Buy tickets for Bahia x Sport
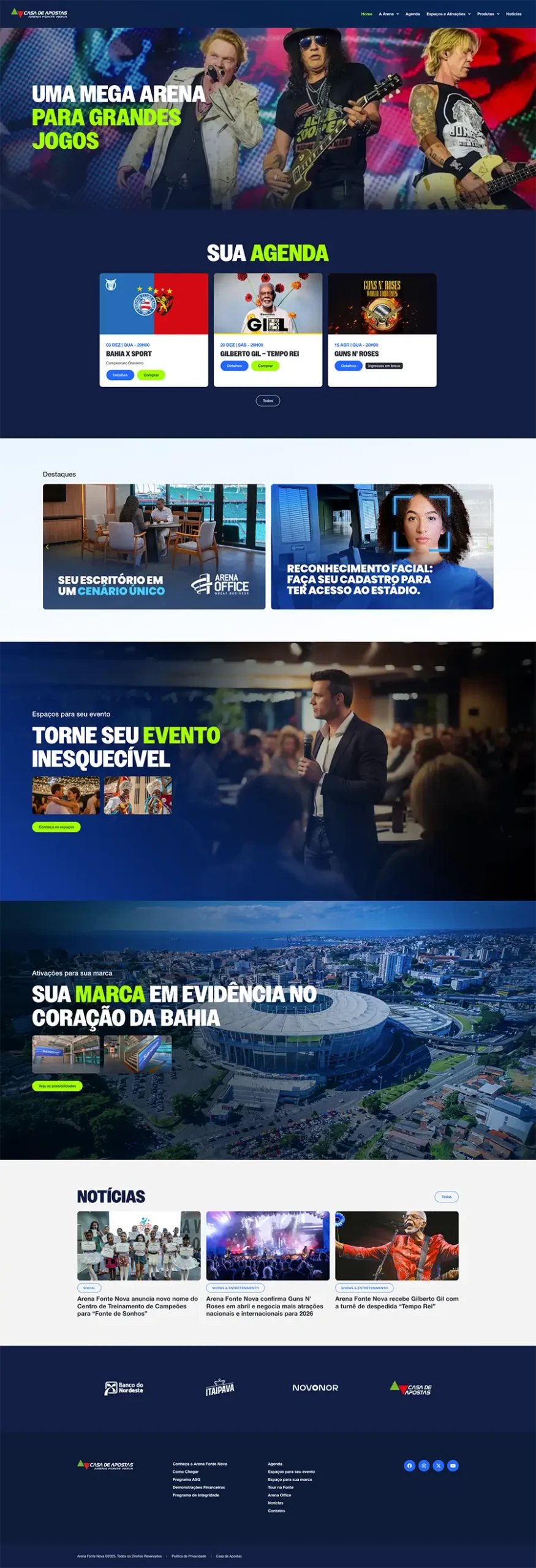536x1568 pixels. point(151,375)
